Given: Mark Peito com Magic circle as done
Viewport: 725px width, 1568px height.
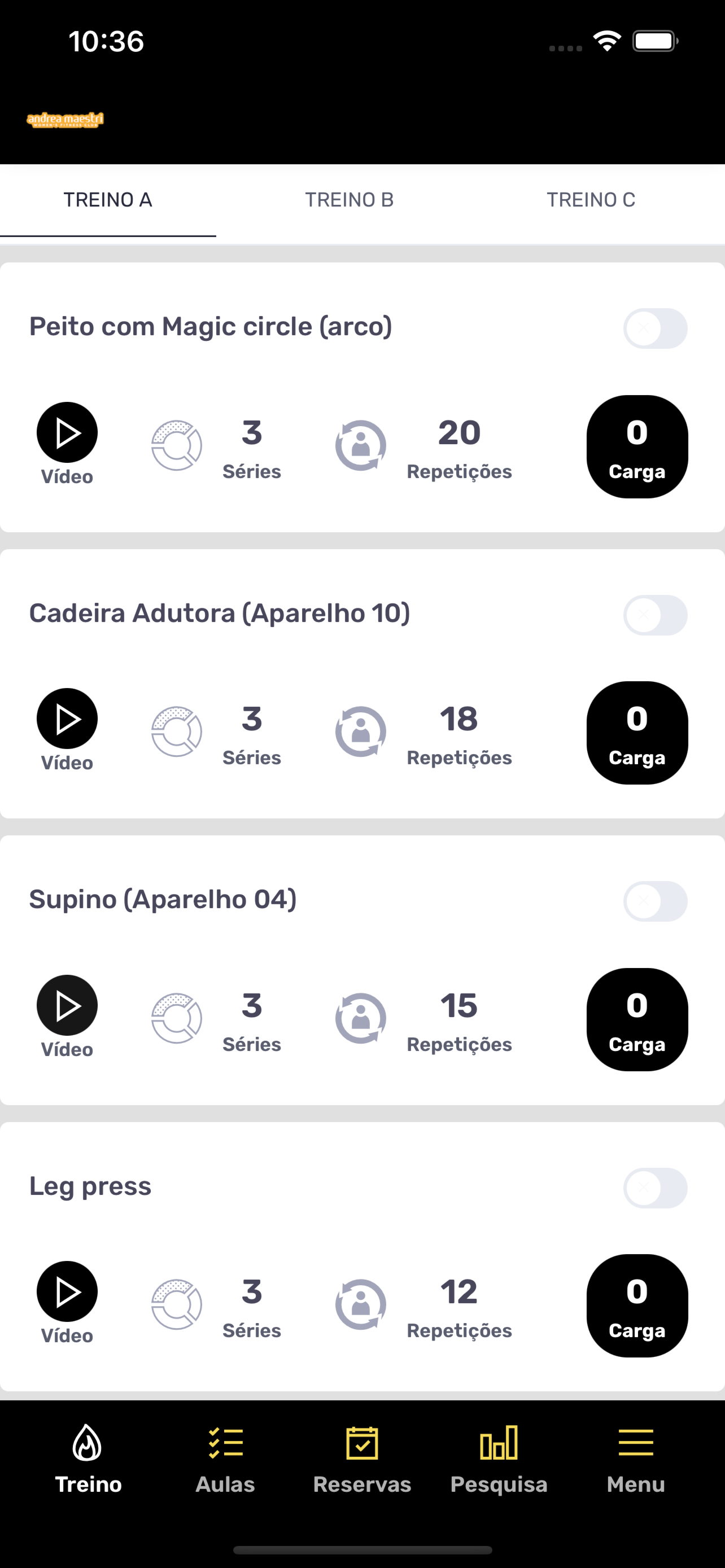Looking at the screenshot, I should [655, 329].
